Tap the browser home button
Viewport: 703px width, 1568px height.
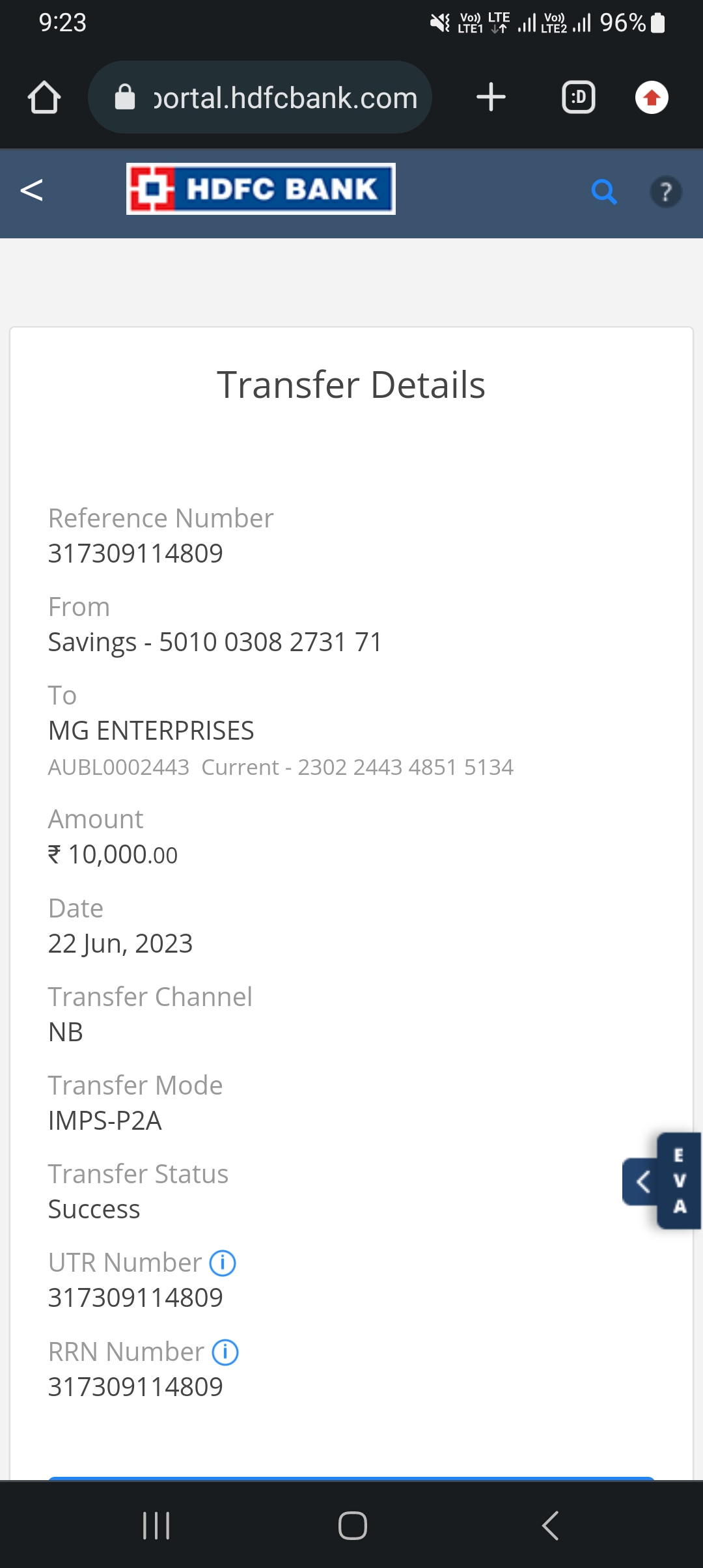(44, 98)
